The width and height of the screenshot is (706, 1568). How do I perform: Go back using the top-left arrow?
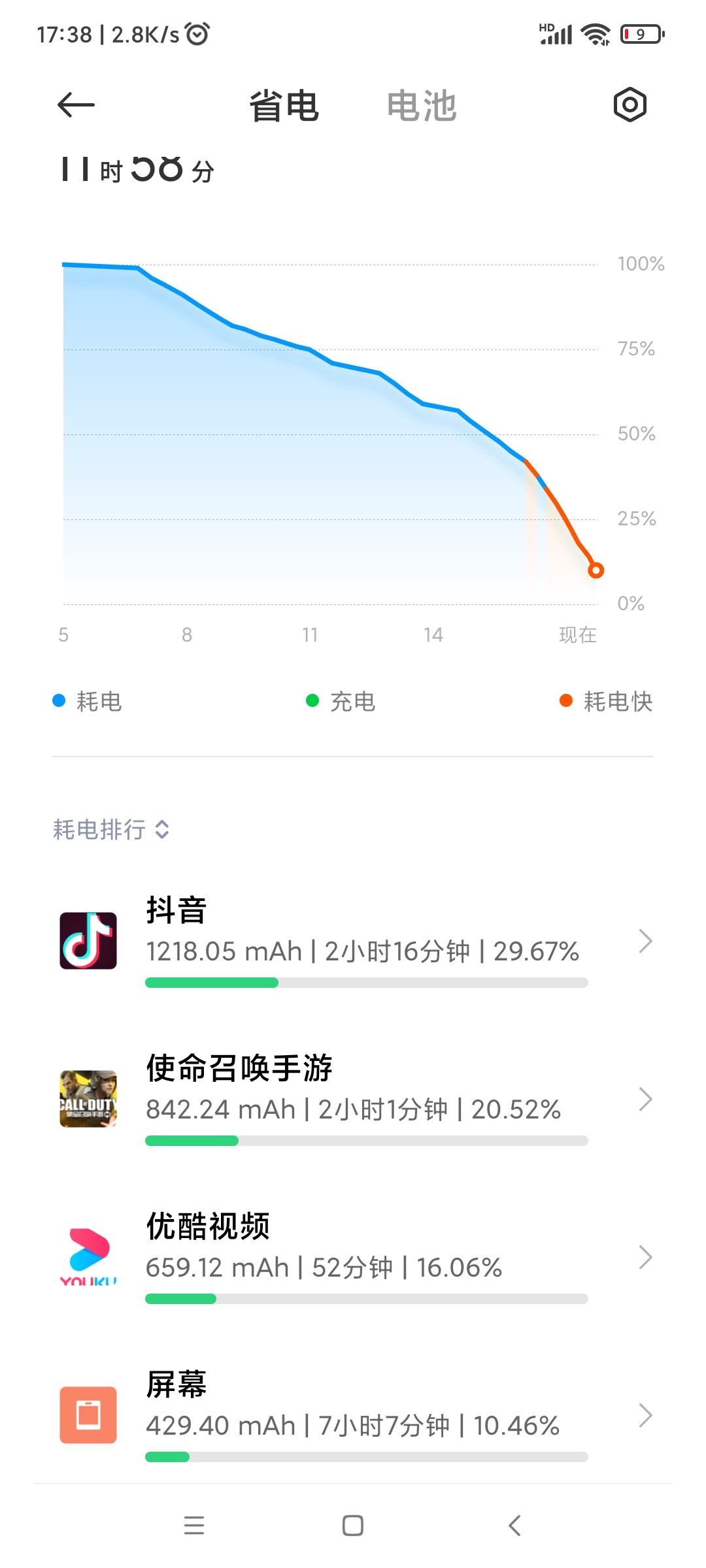click(x=76, y=105)
